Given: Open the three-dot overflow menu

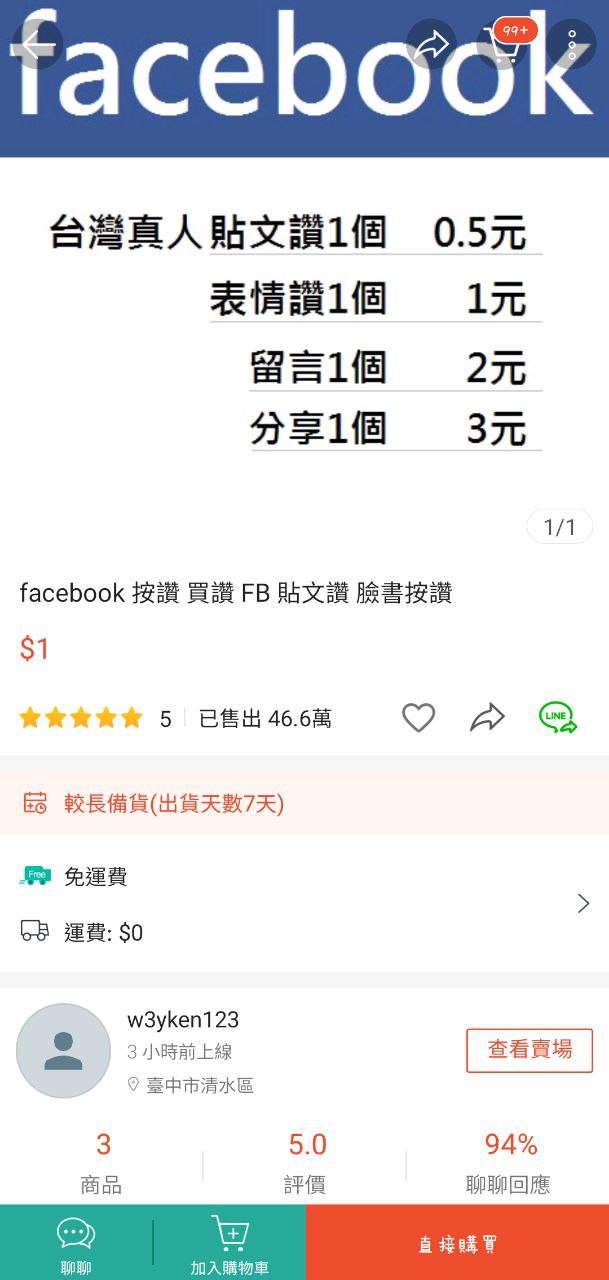Looking at the screenshot, I should [x=572, y=44].
